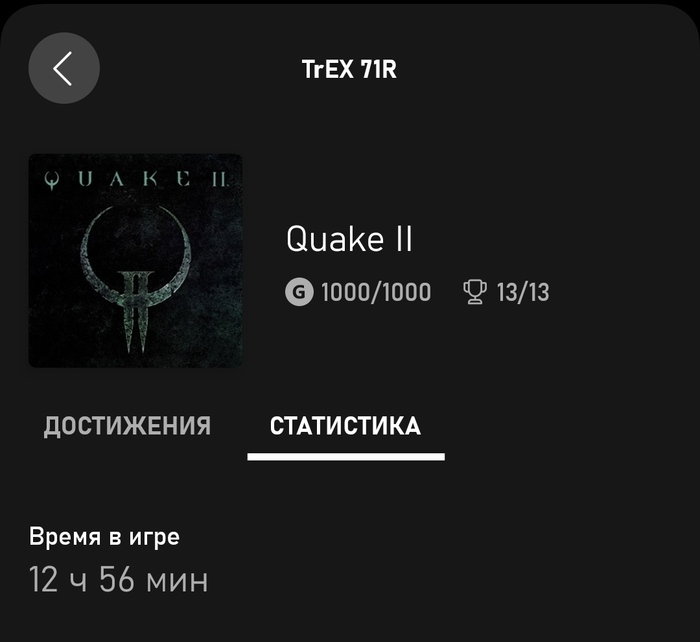This screenshot has height=642, width=700.
Task: Go back using the arrow button
Action: [64, 69]
